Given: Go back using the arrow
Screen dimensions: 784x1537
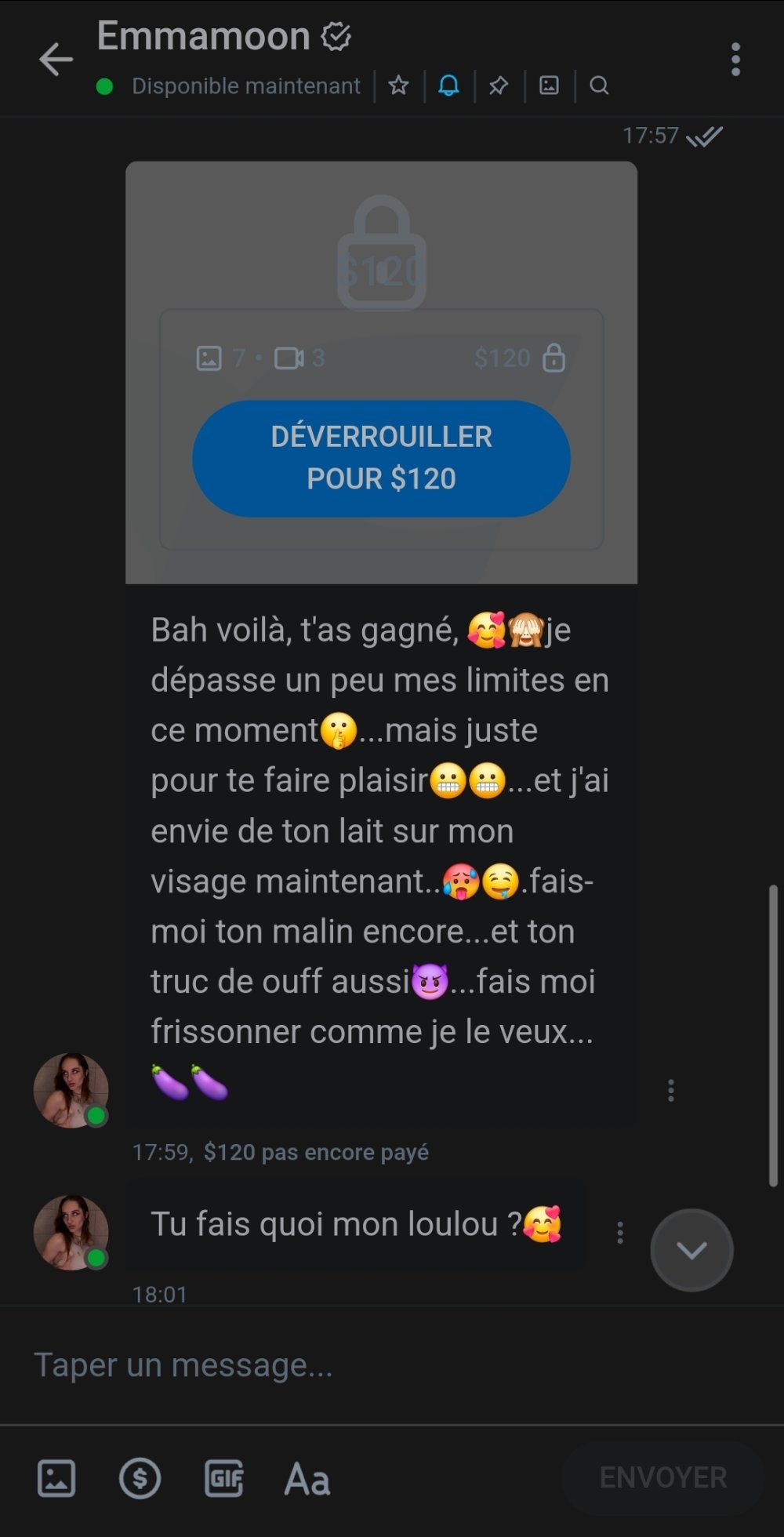Looking at the screenshot, I should point(56,60).
